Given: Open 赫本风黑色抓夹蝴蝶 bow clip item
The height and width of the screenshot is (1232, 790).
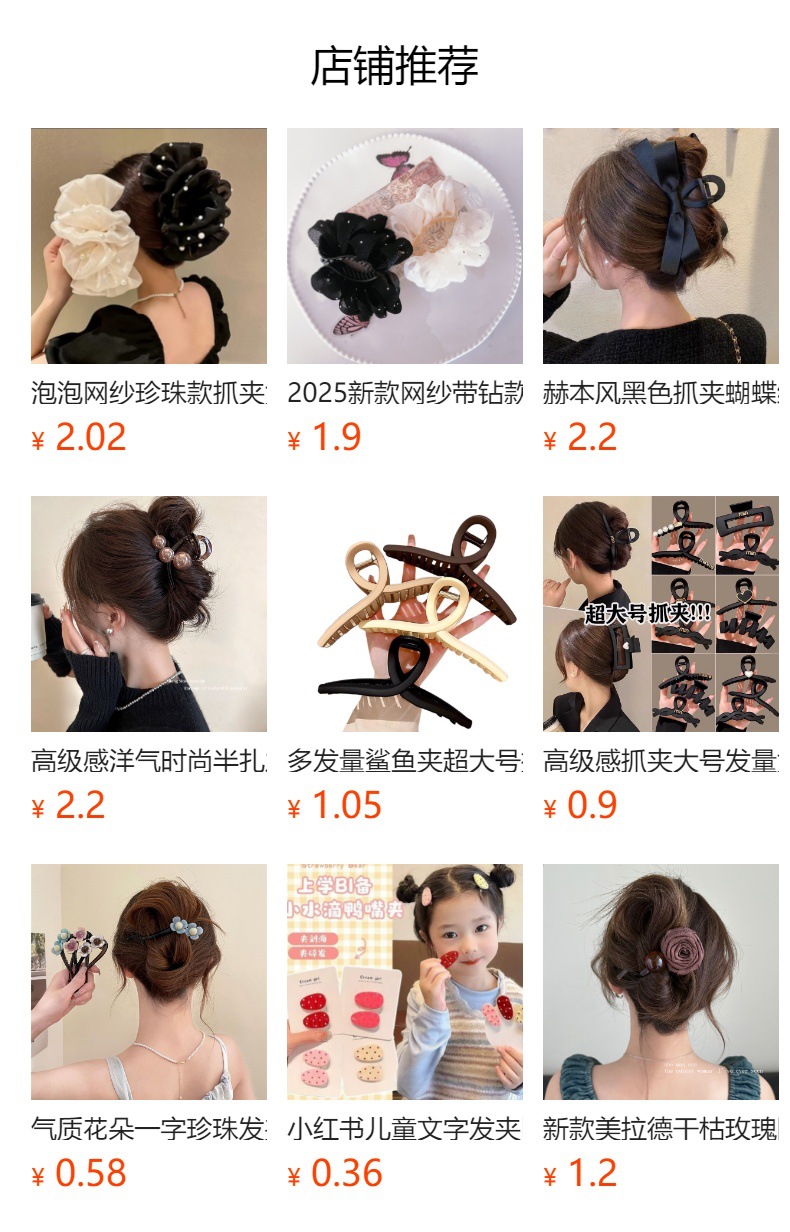Looking at the screenshot, I should pyautogui.click(x=661, y=292).
